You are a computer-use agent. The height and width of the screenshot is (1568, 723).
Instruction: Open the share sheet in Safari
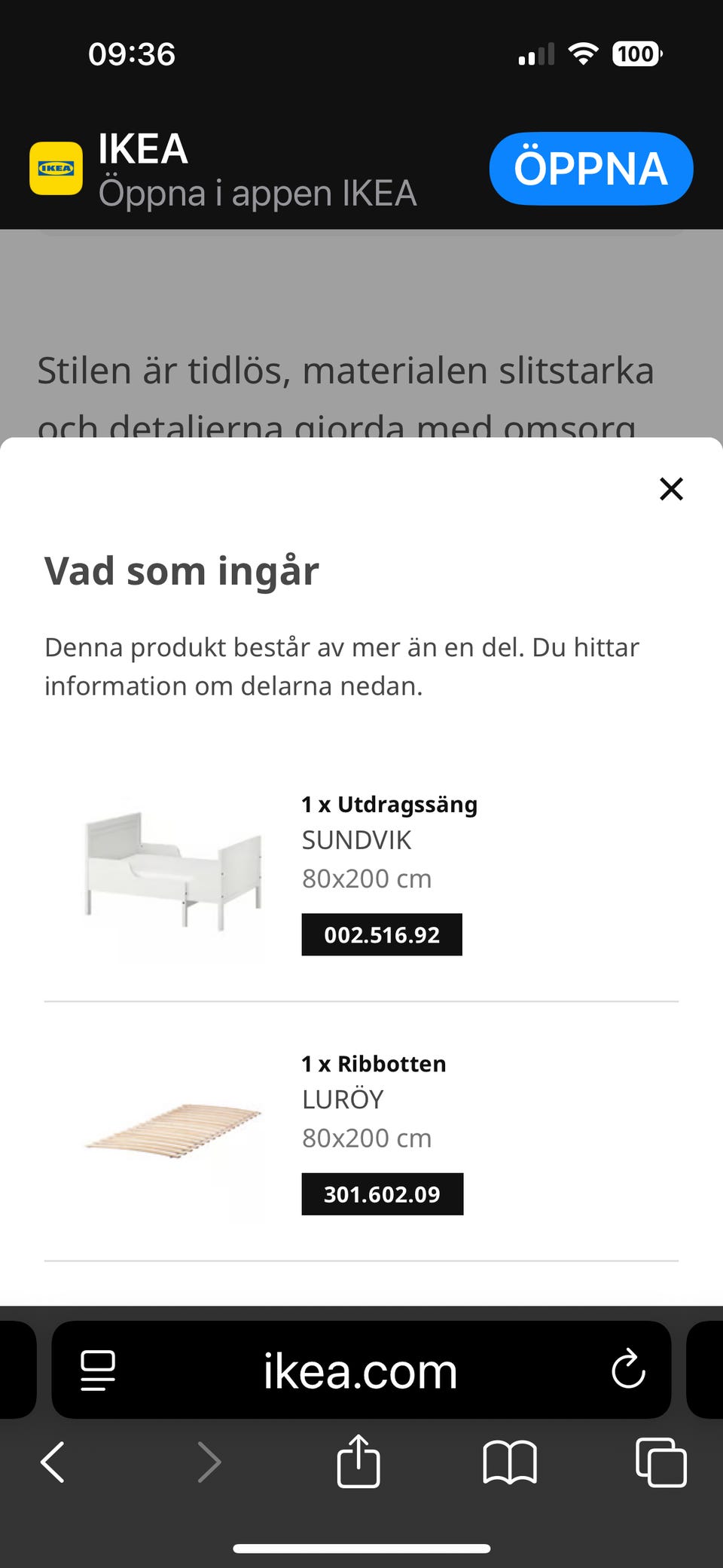point(359,1463)
